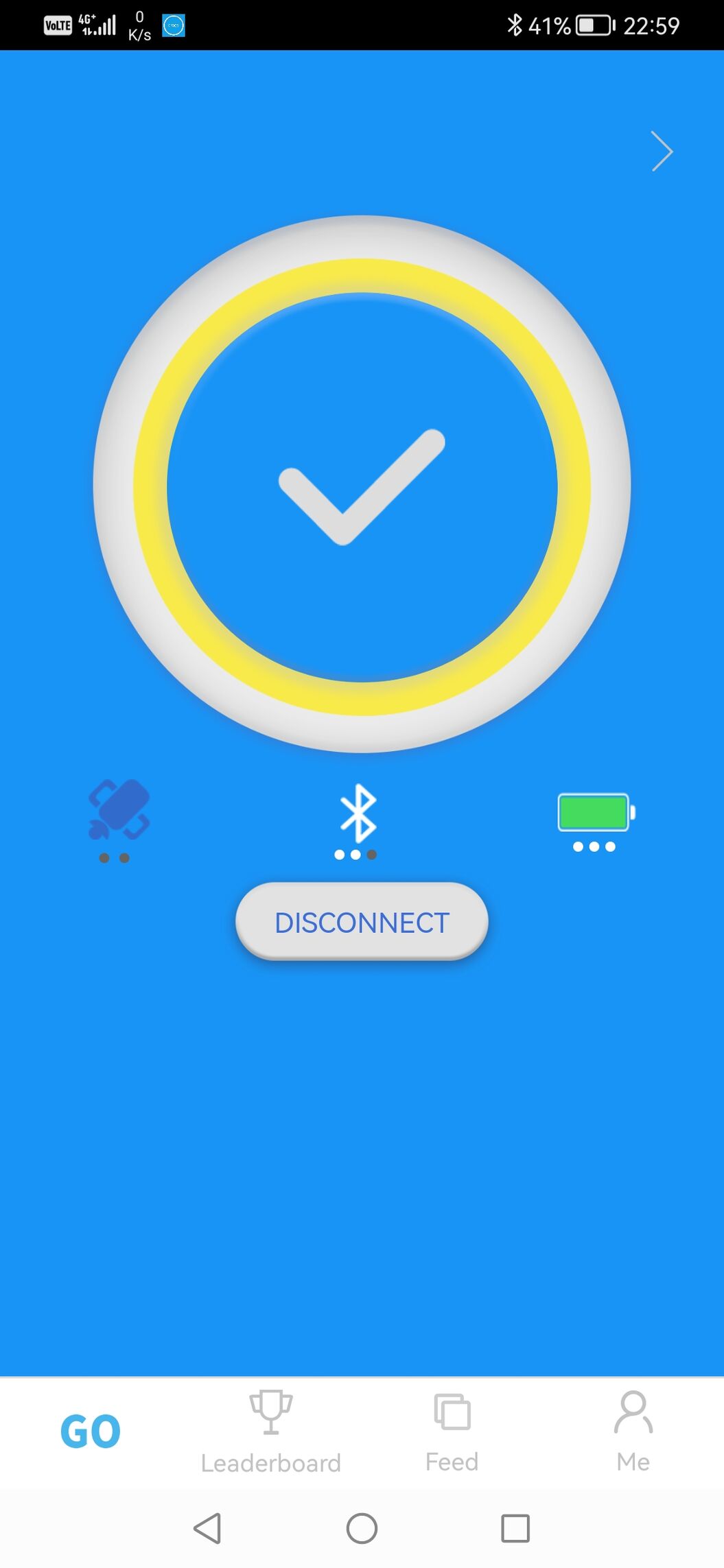View the device battery level icon
724x1568 pixels.
coord(596,813)
